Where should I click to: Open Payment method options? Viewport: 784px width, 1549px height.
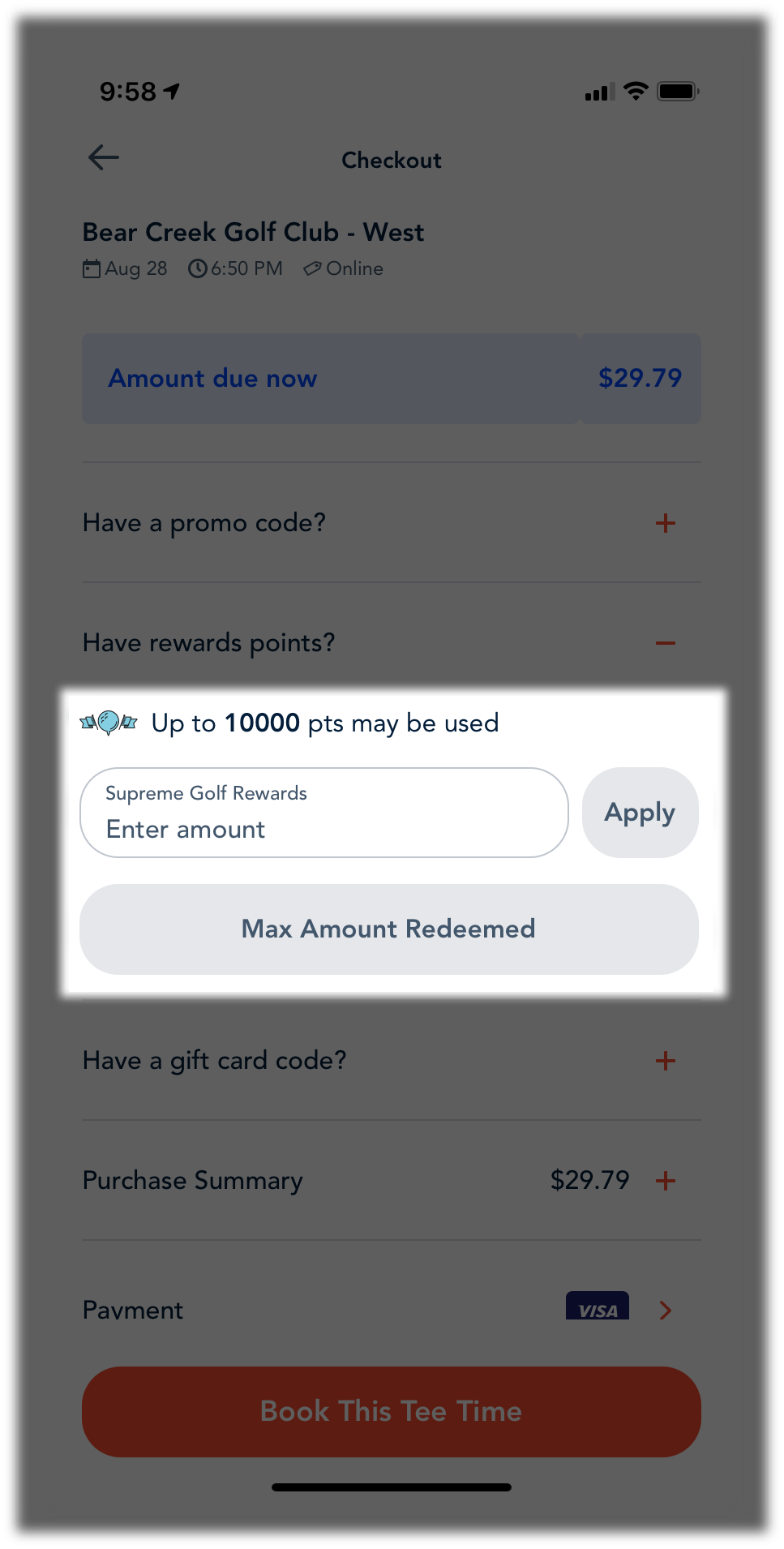click(x=665, y=1310)
